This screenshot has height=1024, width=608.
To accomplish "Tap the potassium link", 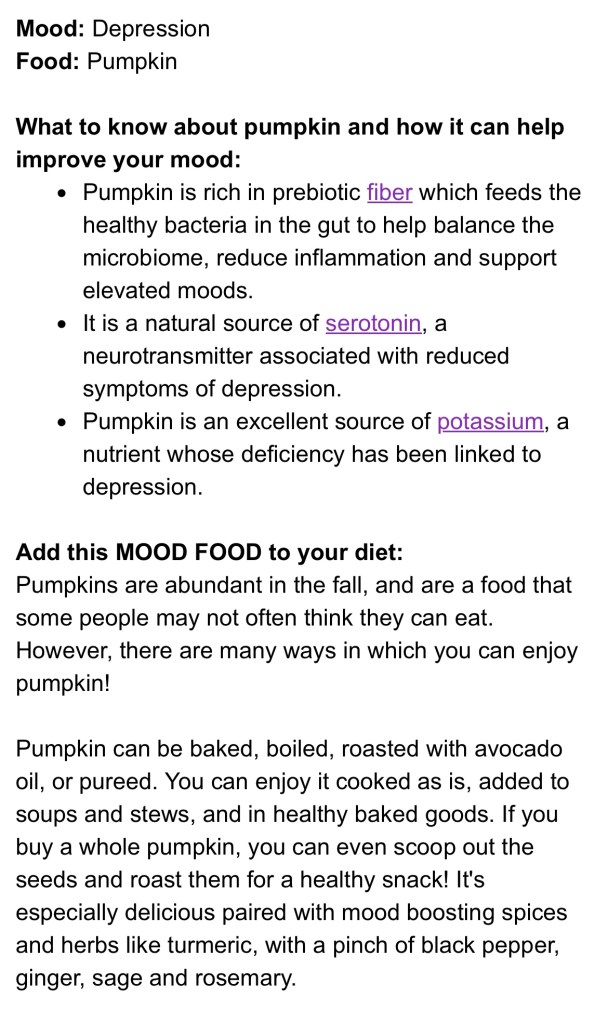I will [490, 421].
